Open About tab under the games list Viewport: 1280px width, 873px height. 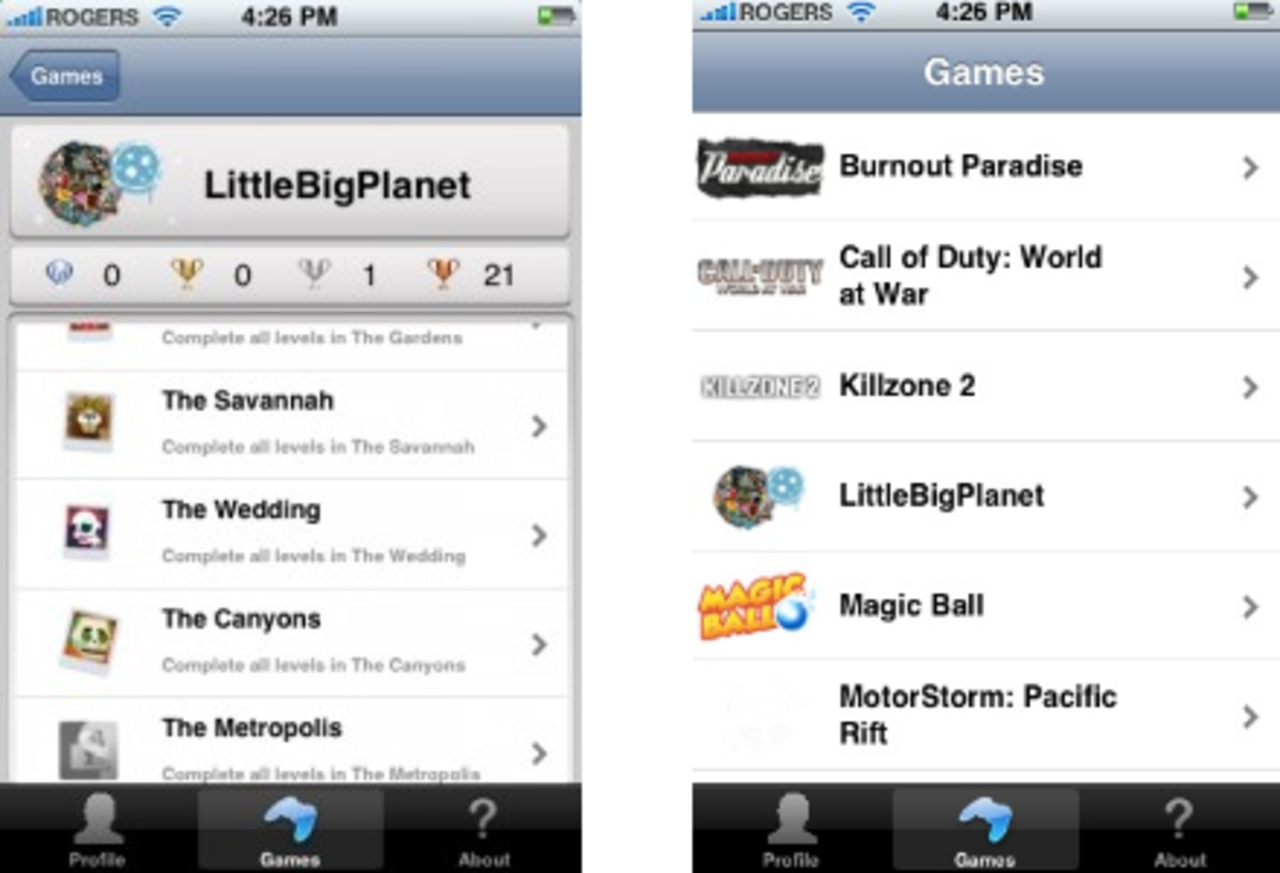pyautogui.click(x=1180, y=829)
